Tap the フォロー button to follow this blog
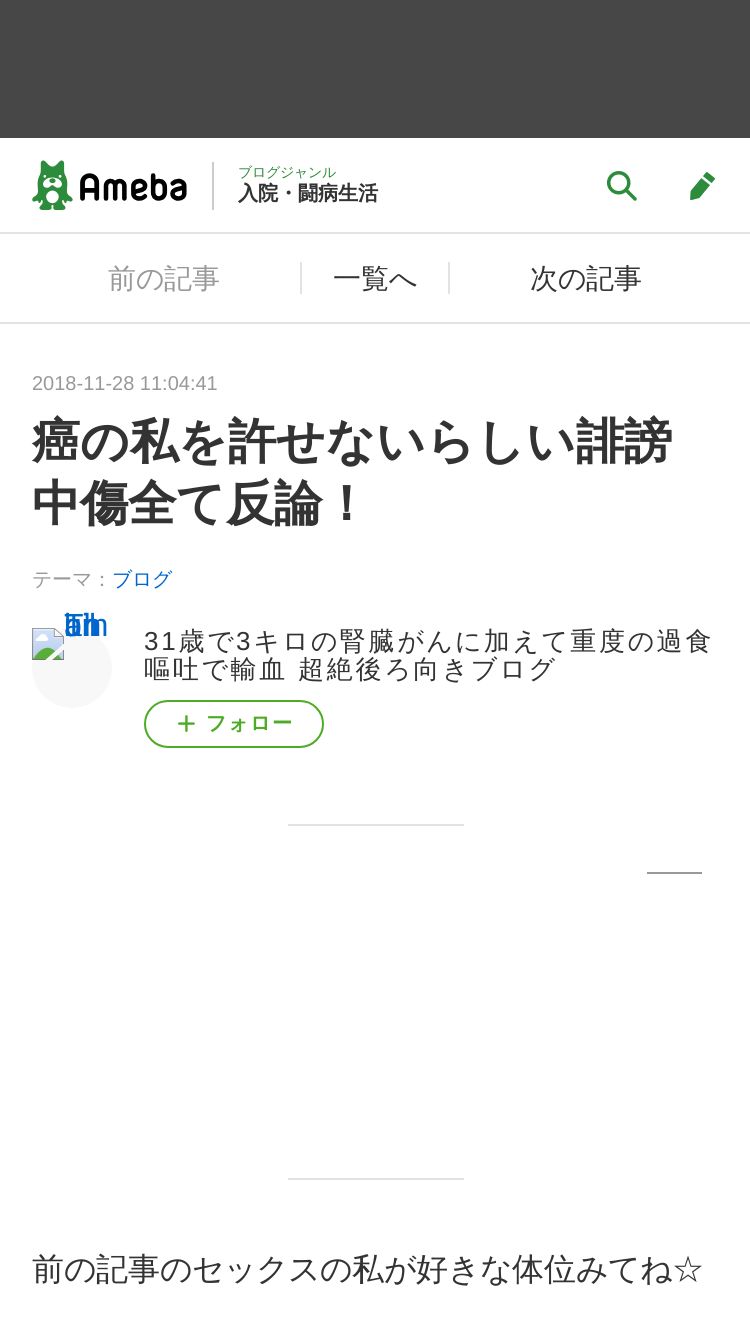Viewport: 750px width, 1334px height. click(x=234, y=724)
